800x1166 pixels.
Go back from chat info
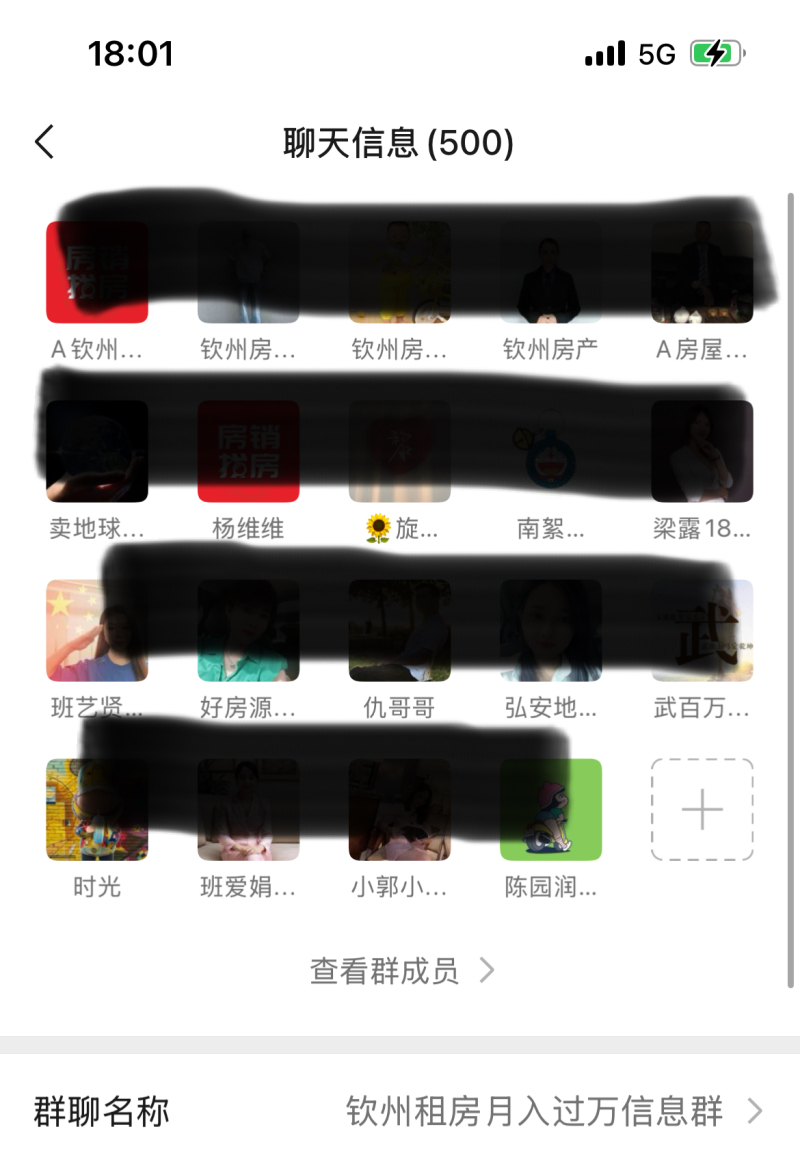pos(44,142)
